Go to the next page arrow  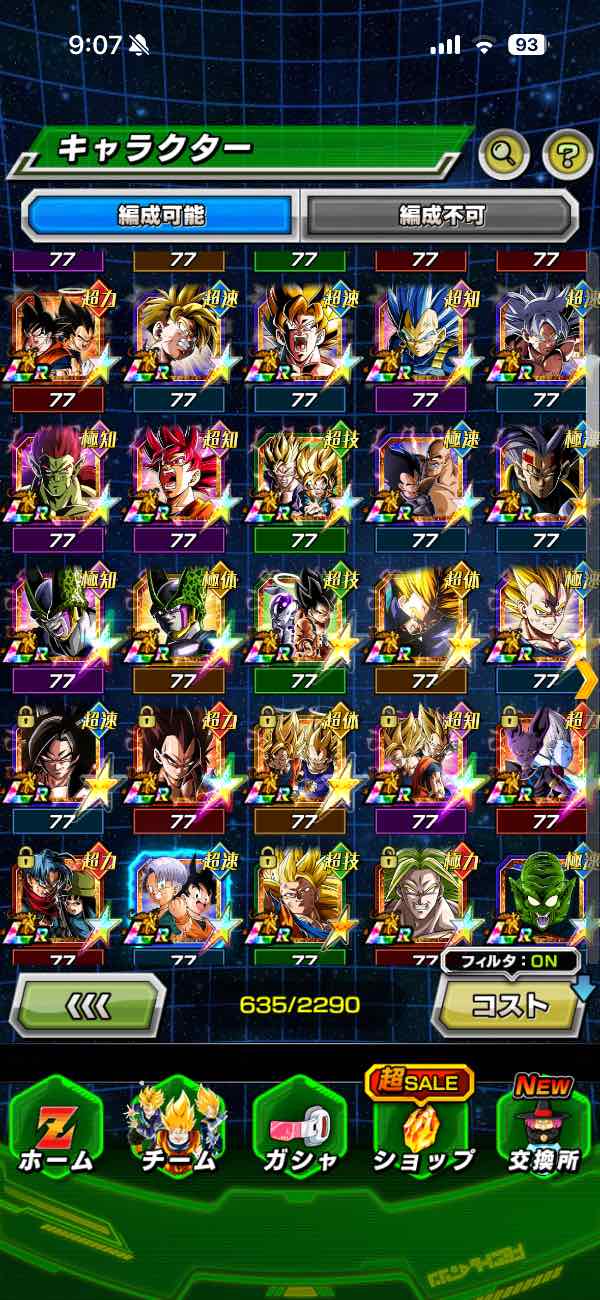(586, 680)
